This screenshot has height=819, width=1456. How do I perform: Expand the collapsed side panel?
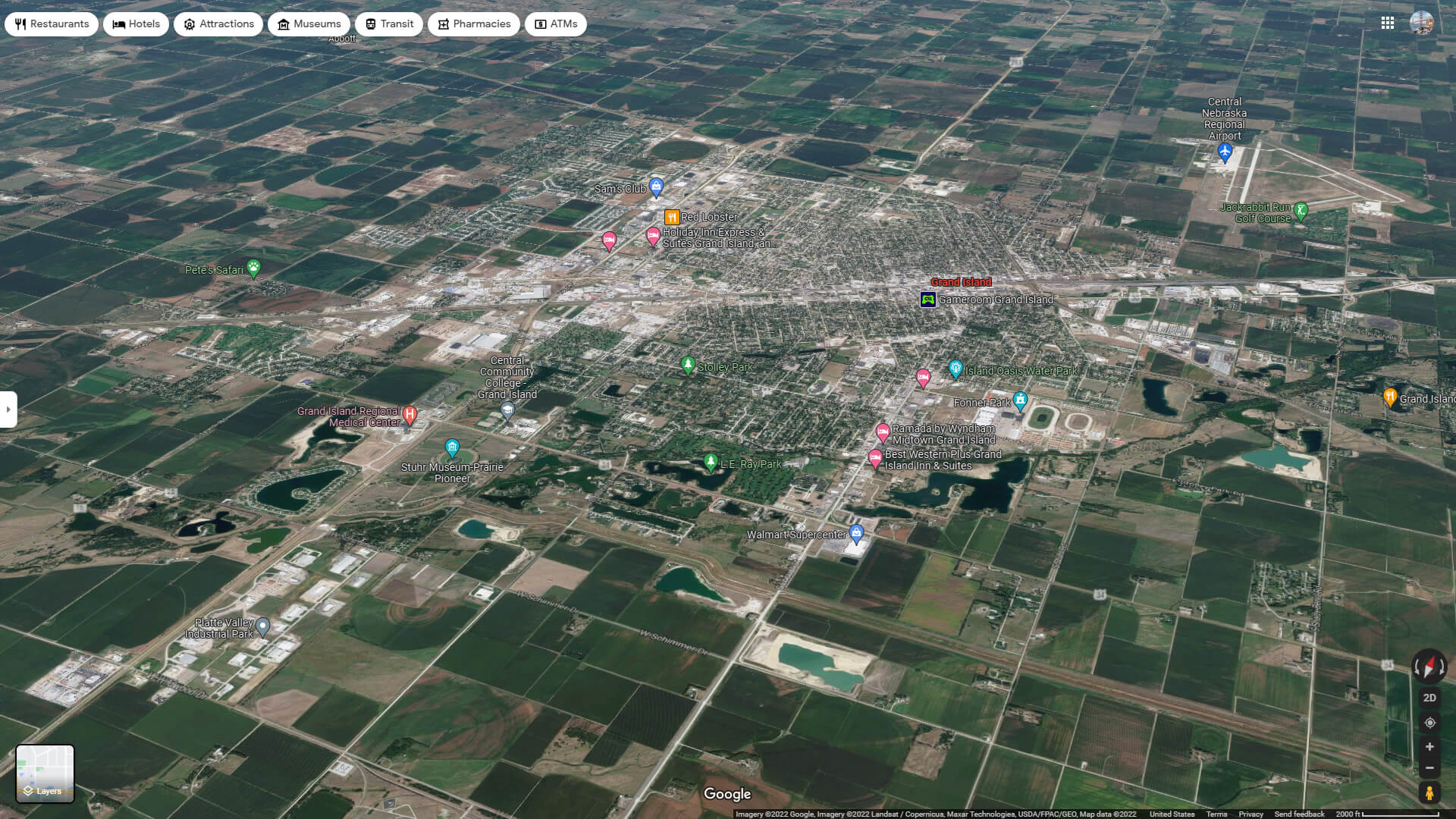[8, 409]
